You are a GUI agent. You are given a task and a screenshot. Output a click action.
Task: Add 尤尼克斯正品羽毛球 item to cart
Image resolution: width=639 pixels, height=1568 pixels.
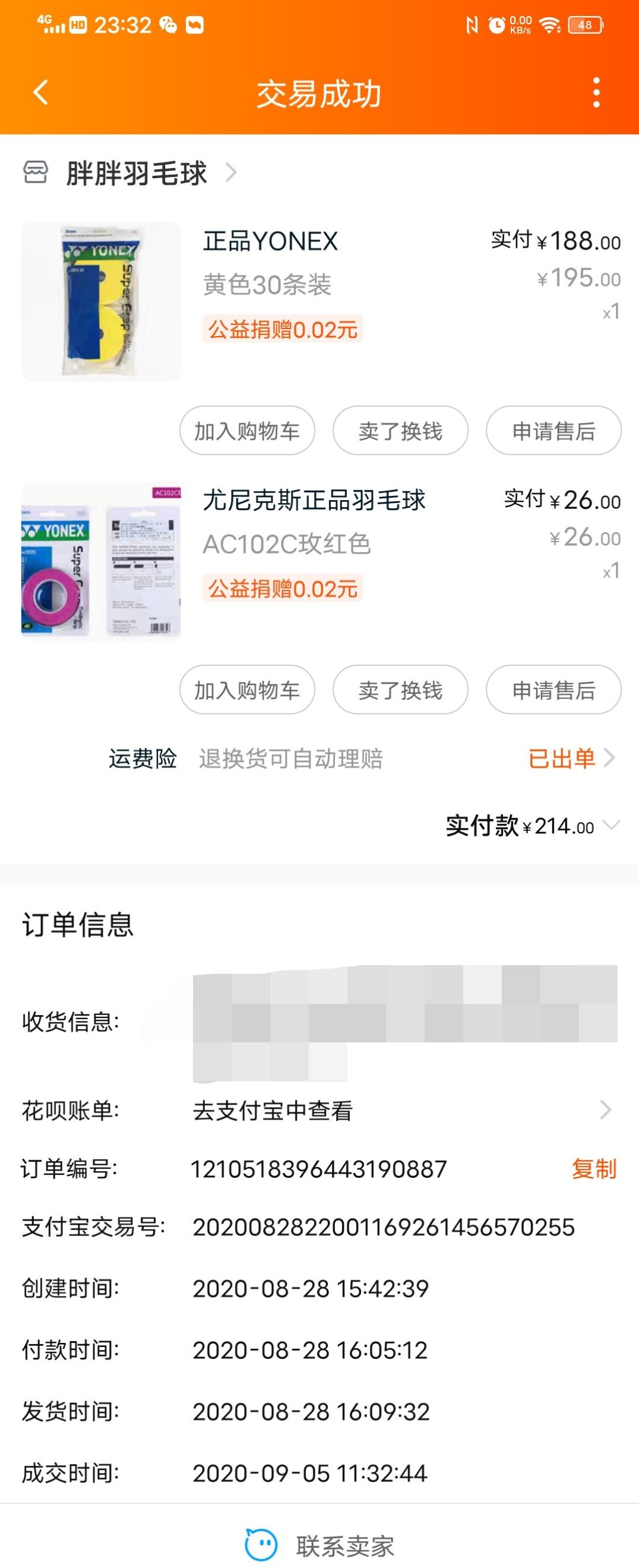[247, 690]
